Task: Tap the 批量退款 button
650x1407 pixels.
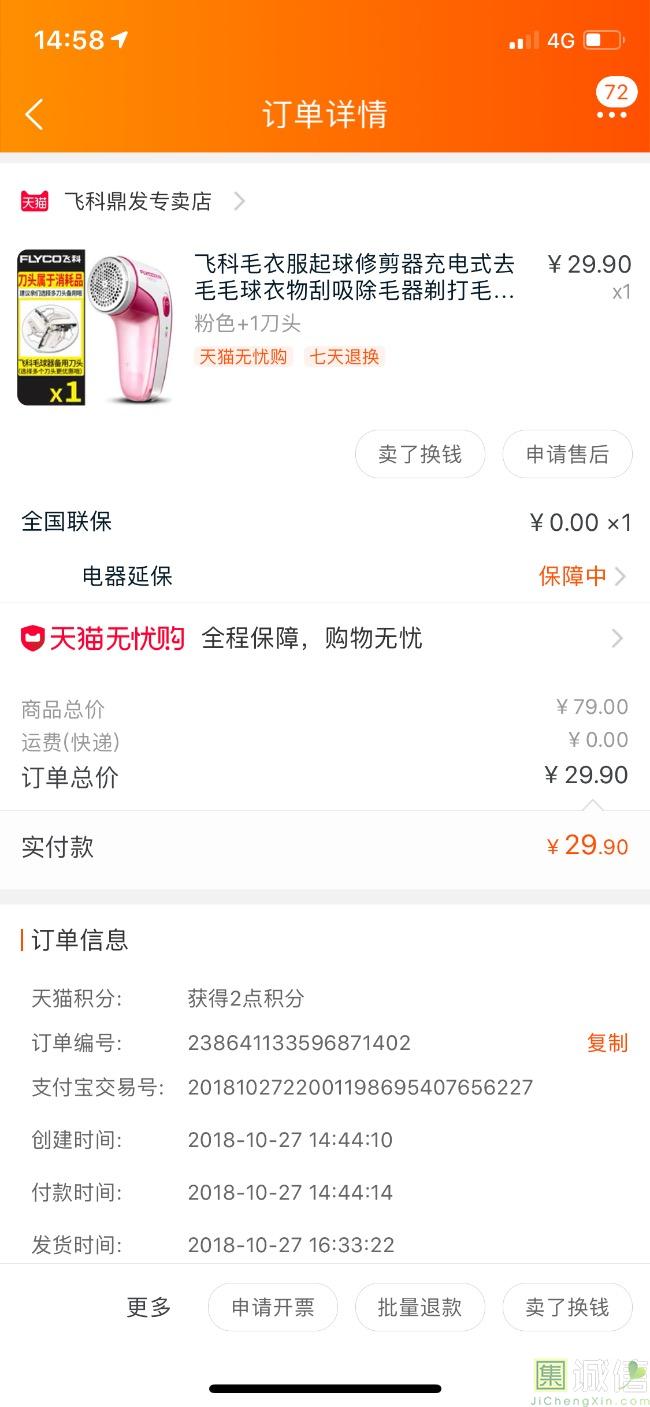Action: tap(420, 1307)
